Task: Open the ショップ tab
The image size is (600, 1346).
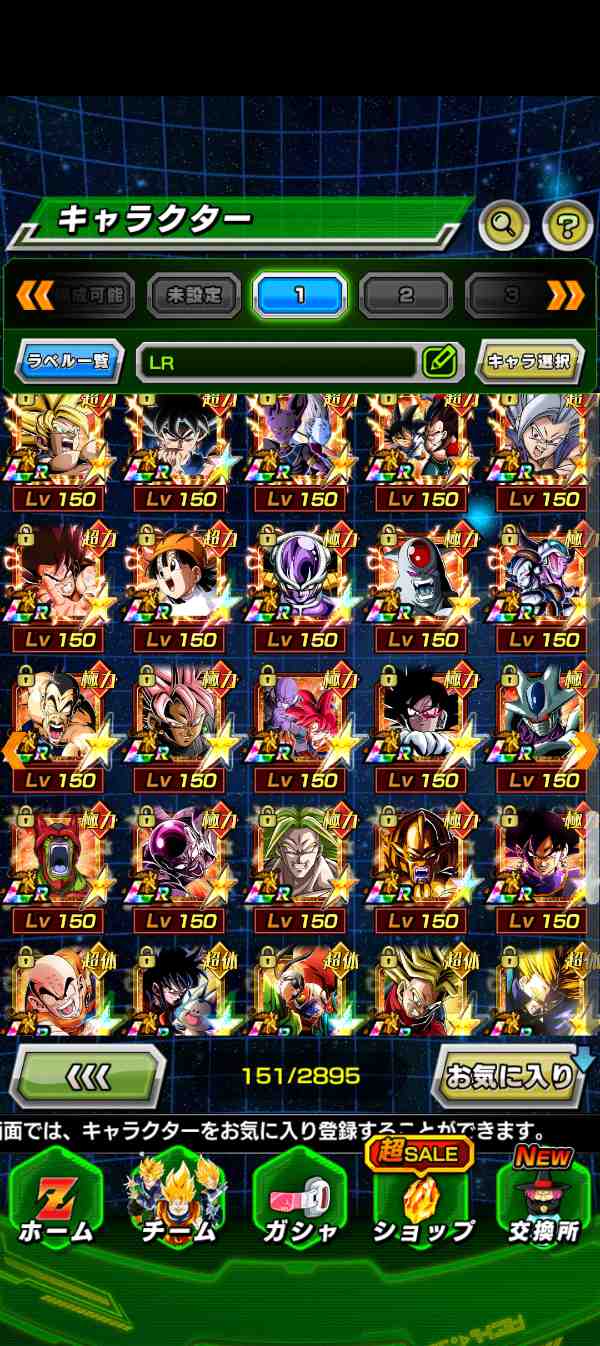Action: pos(422,1202)
